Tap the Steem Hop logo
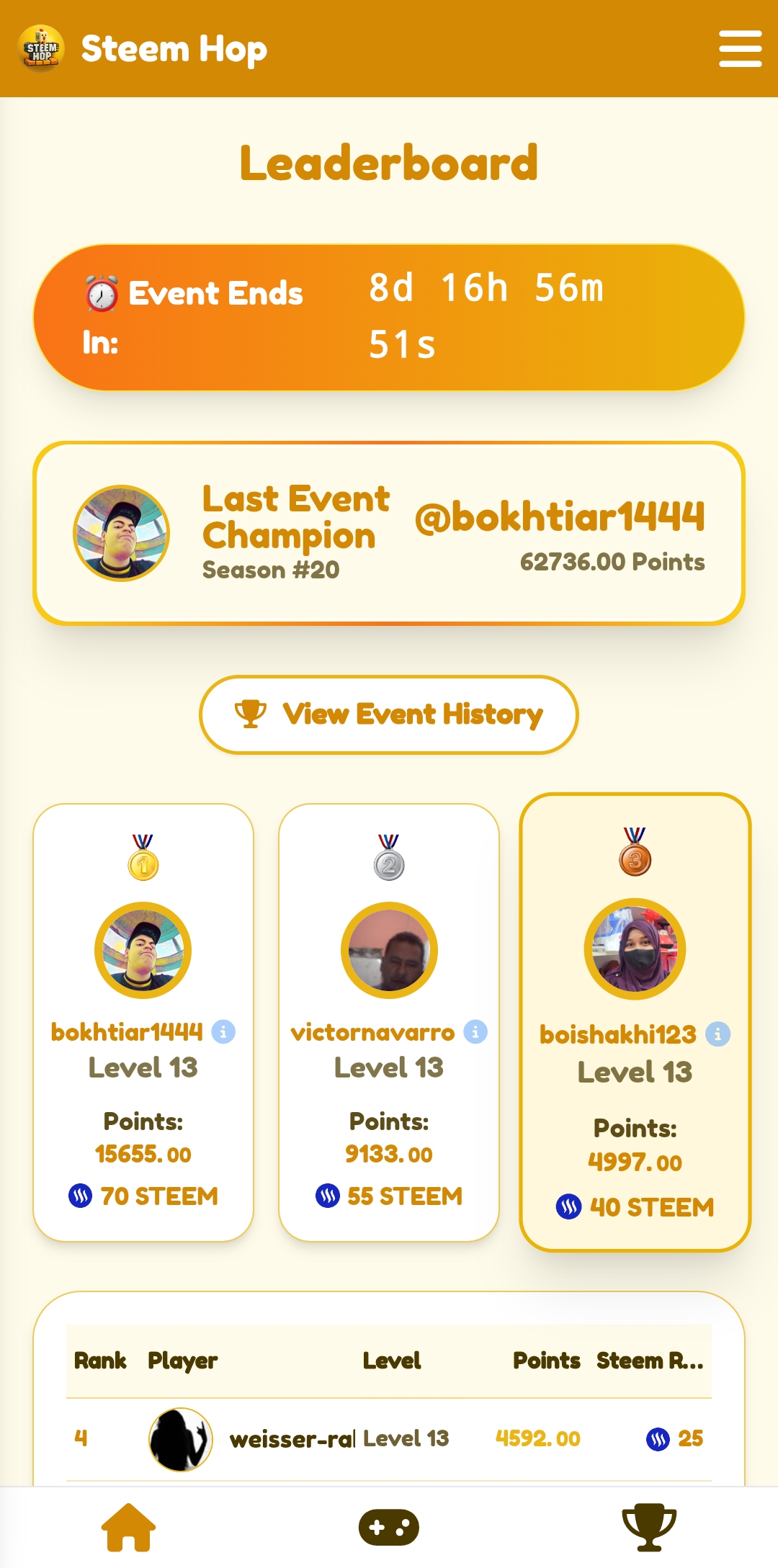Image resolution: width=778 pixels, height=1568 pixels. pos(41,49)
